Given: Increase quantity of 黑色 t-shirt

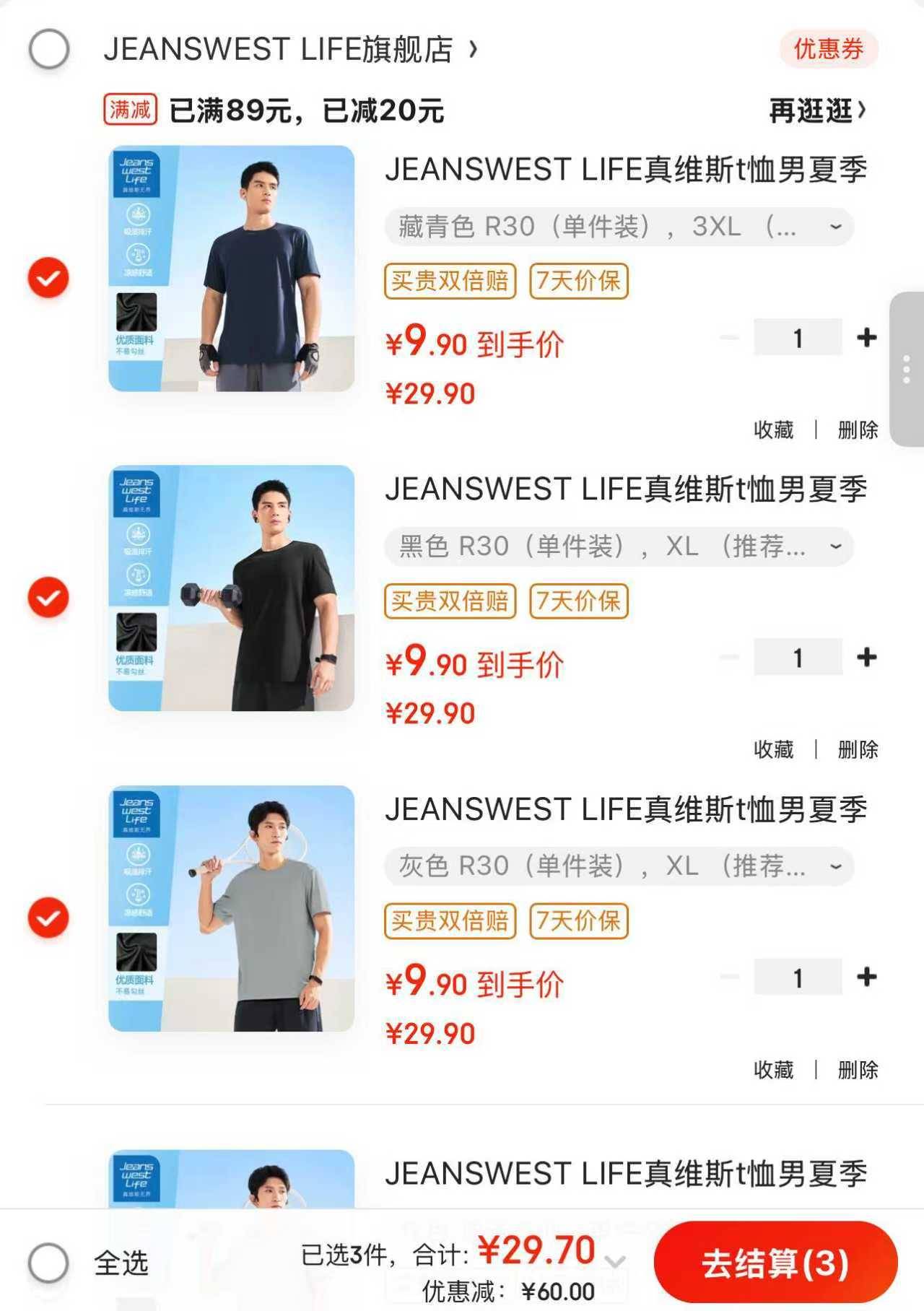Looking at the screenshot, I should click(866, 657).
